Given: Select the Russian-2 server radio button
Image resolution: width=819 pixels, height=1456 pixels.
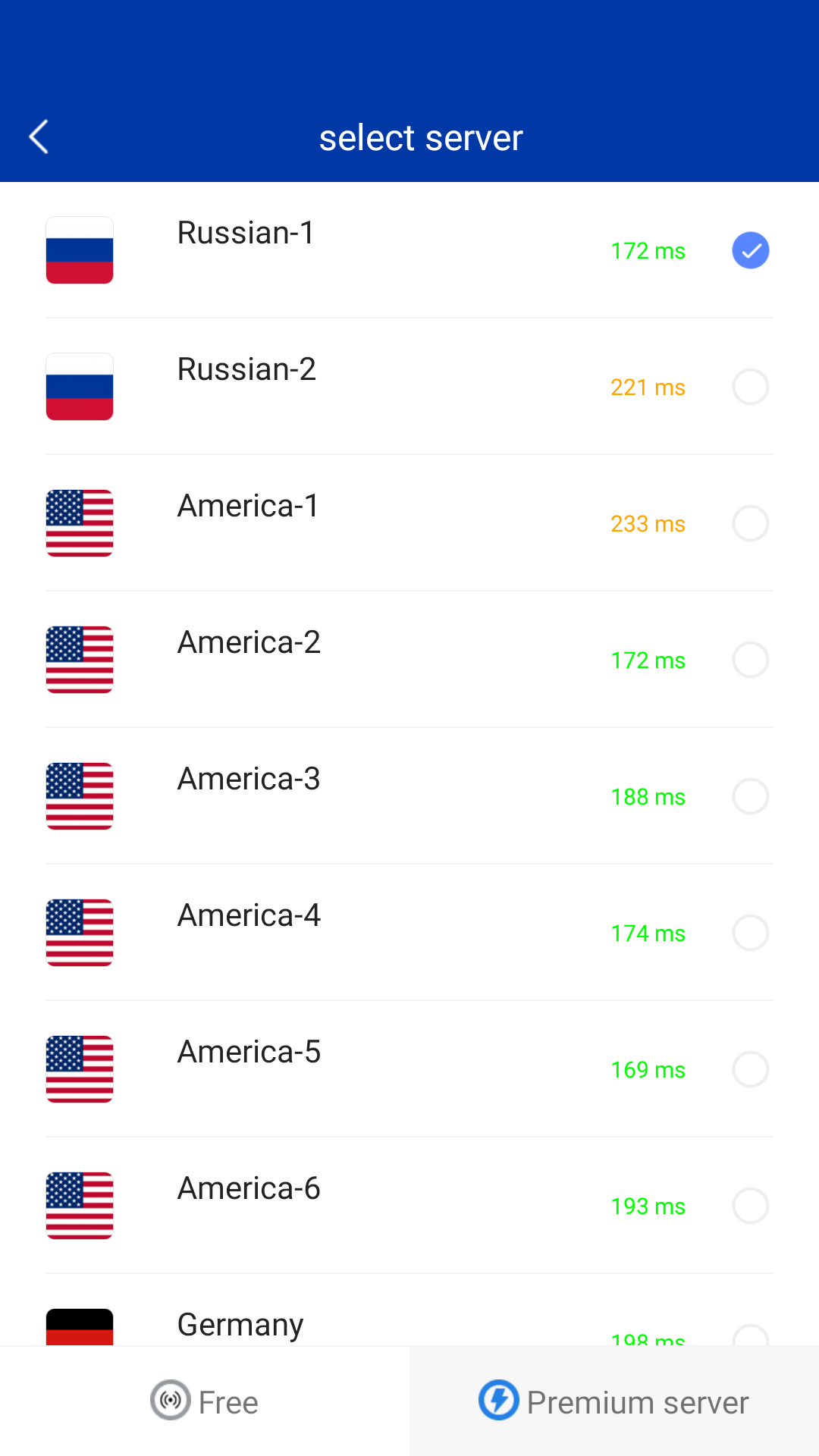Looking at the screenshot, I should [x=750, y=387].
